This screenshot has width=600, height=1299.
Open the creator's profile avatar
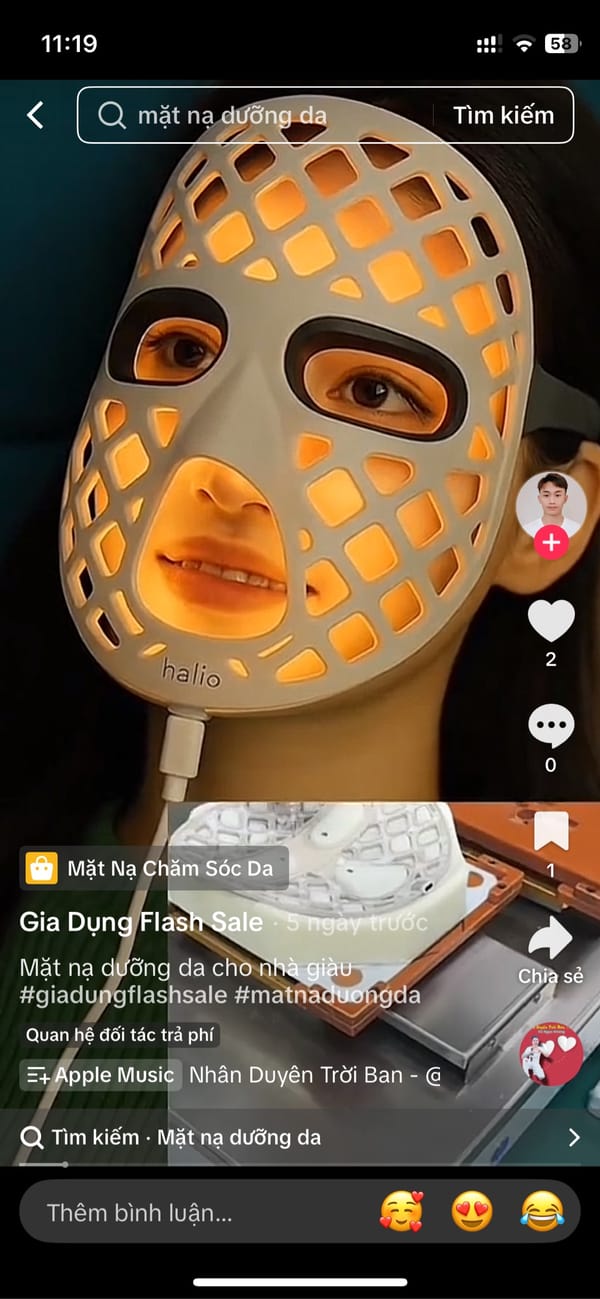pos(550,505)
